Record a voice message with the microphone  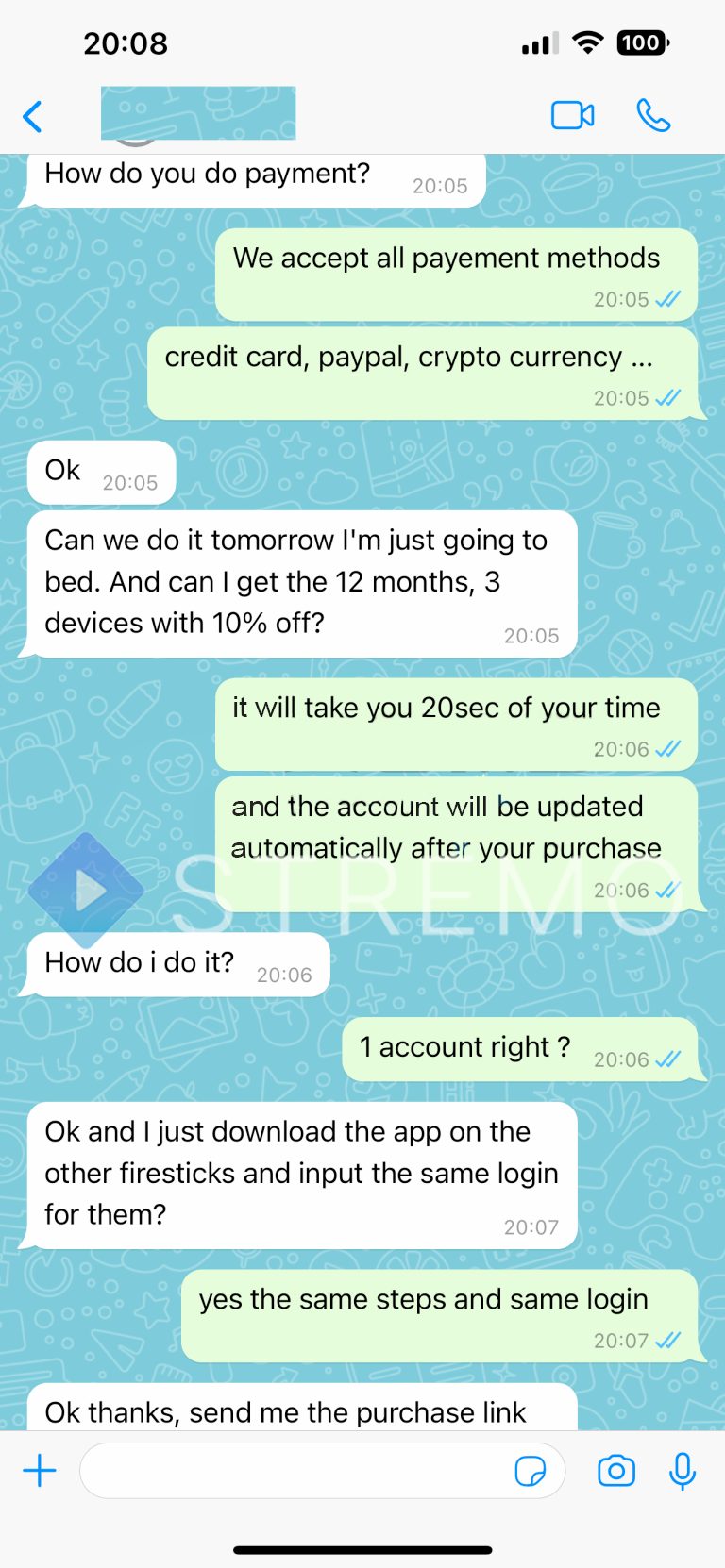682,1470
